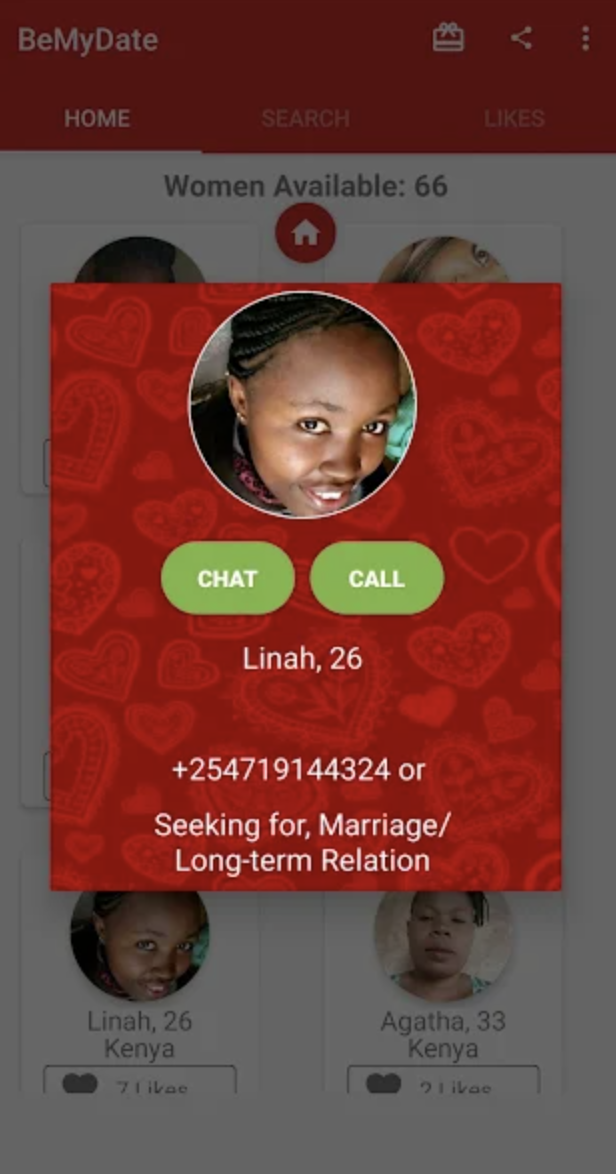Viewport: 616px width, 1174px height.
Task: Switch to the Search tab
Action: click(305, 118)
